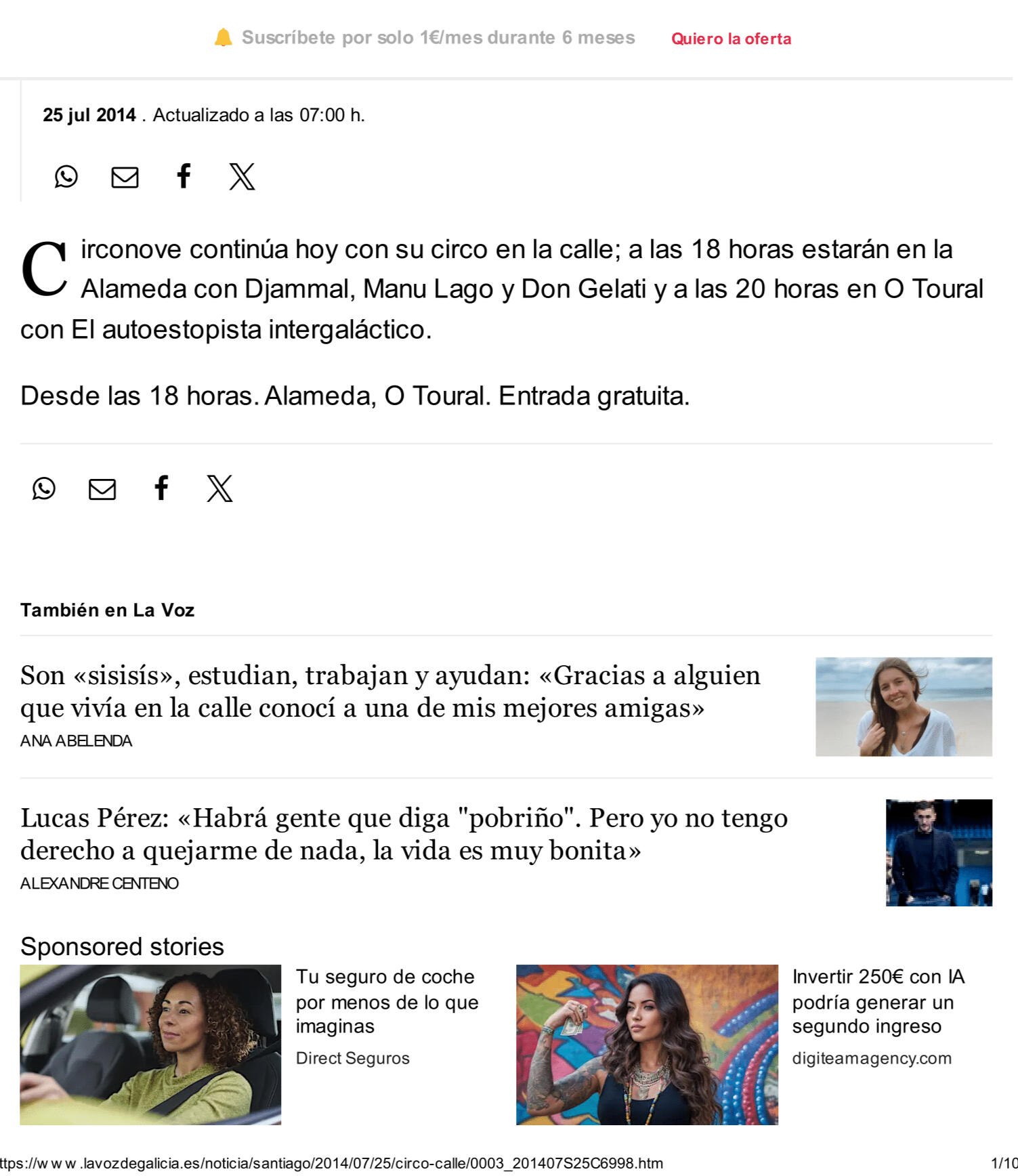This screenshot has width=1018, height=1176.
Task: Tap WhatsApp share icon after the article text
Action: [44, 488]
